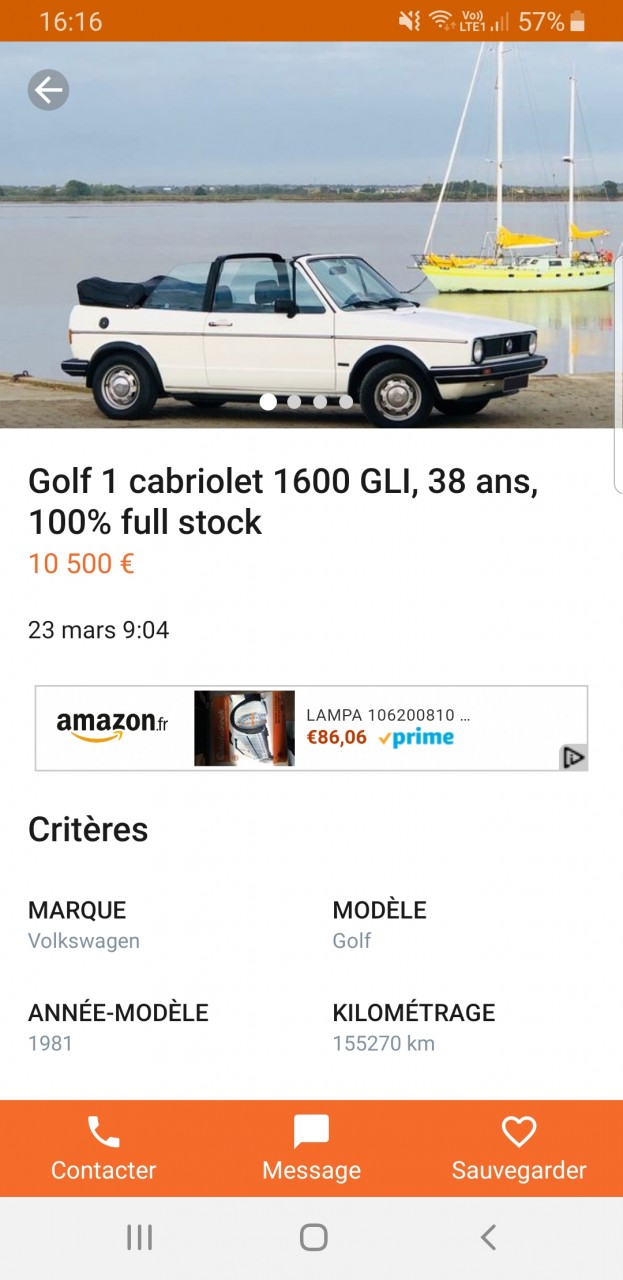Tap the AdChoices icon on the ad
623x1280 pixels.
(573, 757)
